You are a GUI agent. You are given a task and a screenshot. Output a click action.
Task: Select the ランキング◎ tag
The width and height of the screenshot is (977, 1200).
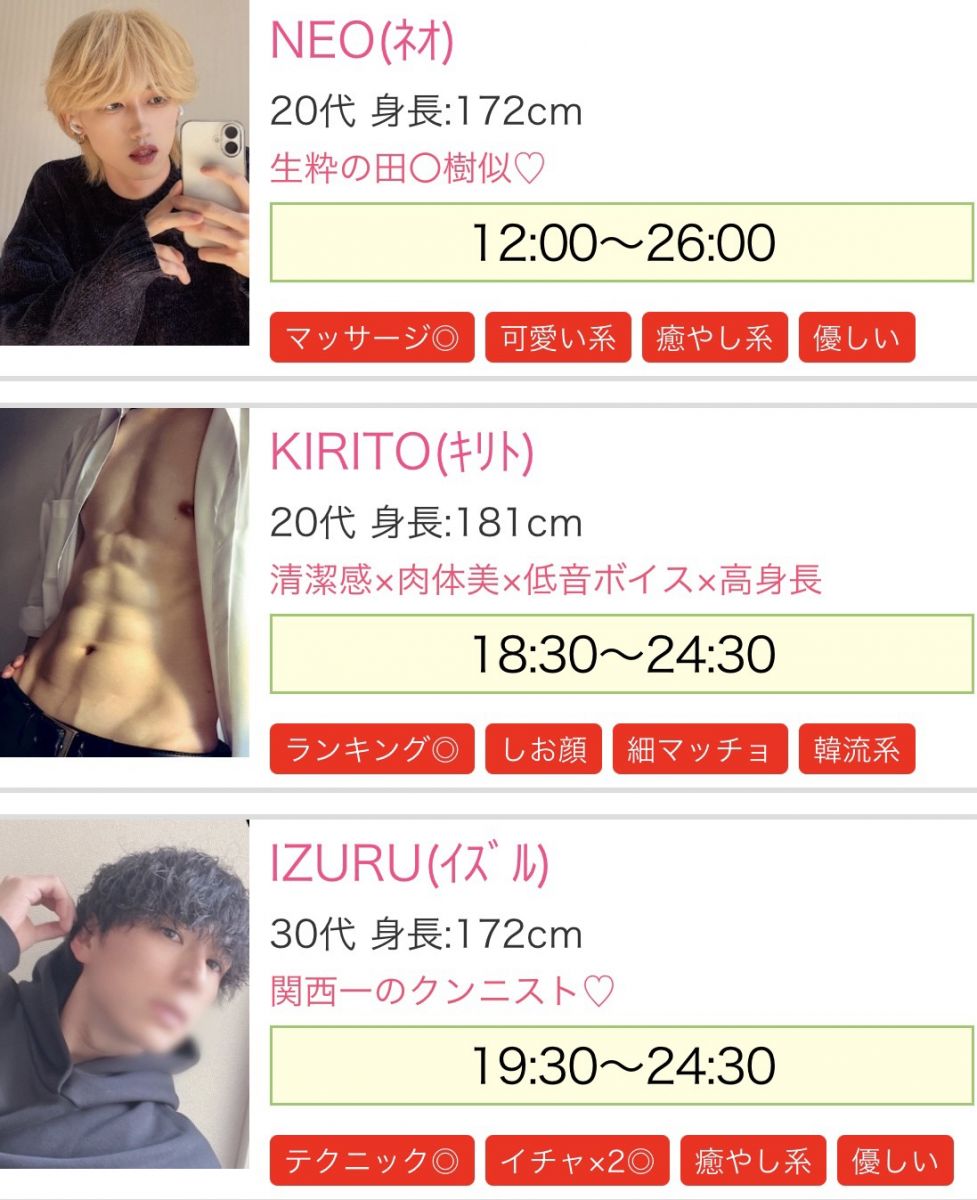pyautogui.click(x=372, y=750)
